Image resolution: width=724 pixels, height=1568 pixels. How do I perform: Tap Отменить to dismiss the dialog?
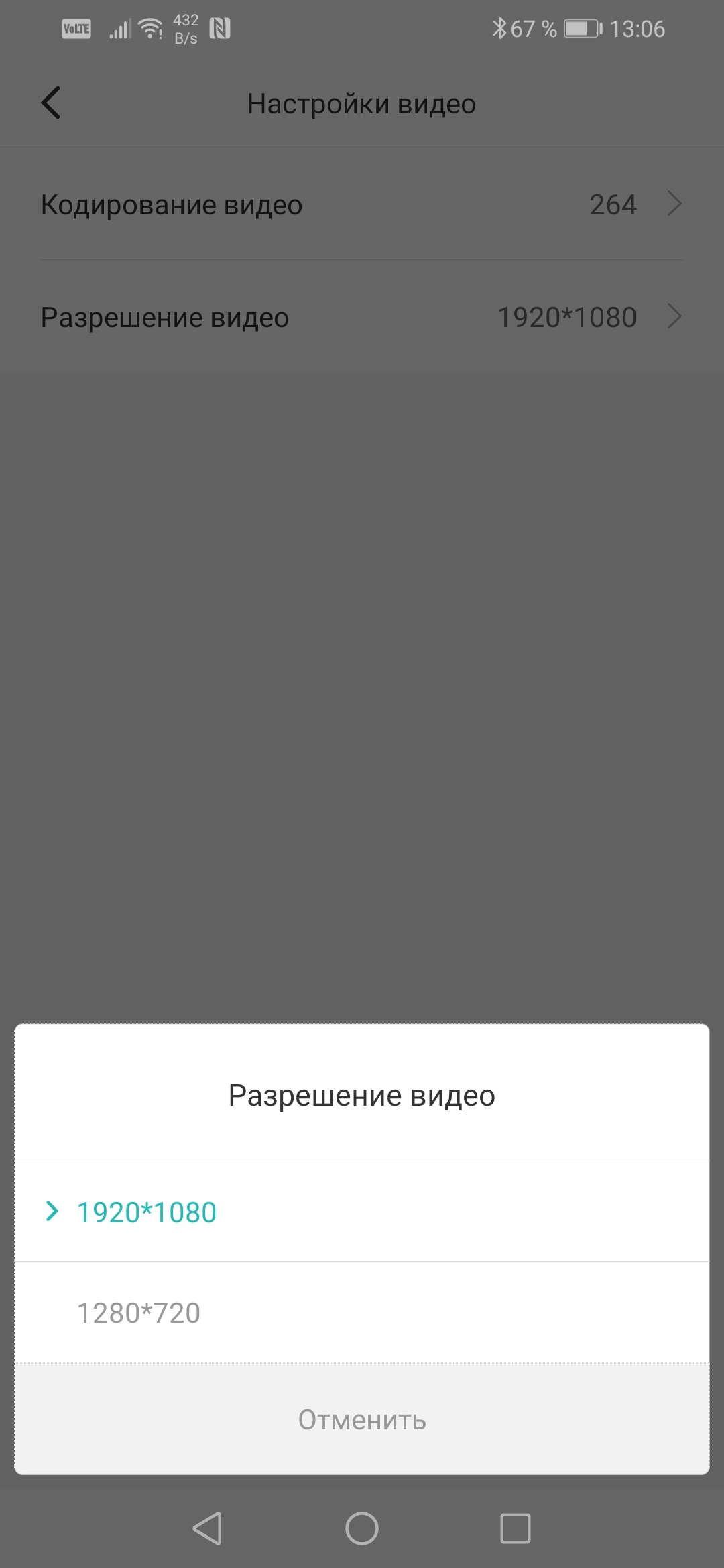coord(362,1419)
